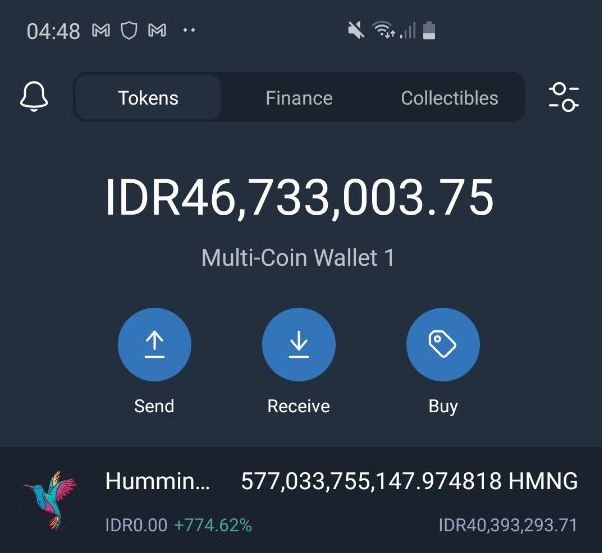The image size is (602, 553).
Task: Open the token filter settings icon
Action: 564,97
